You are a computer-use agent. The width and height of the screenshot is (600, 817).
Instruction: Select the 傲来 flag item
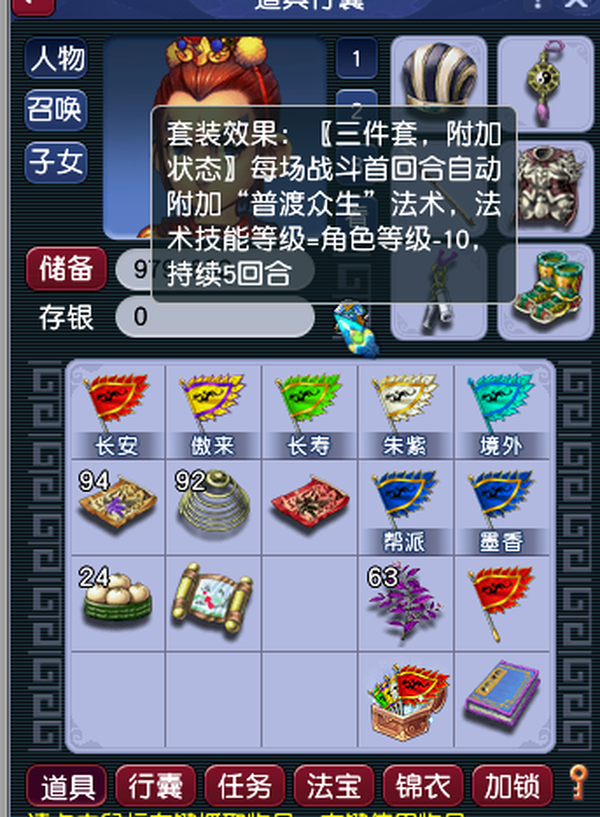(x=212, y=412)
